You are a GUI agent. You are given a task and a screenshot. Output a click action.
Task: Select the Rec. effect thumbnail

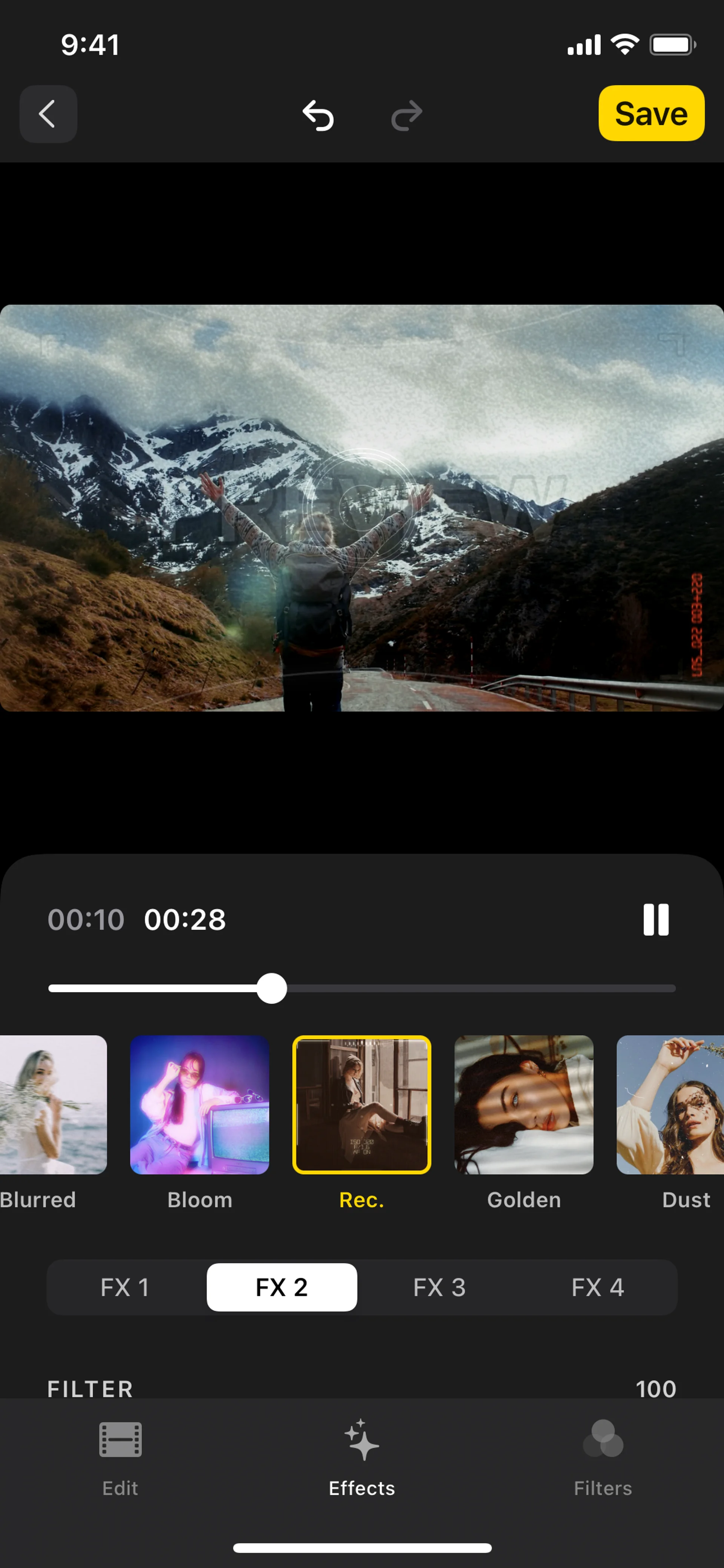click(x=361, y=1104)
